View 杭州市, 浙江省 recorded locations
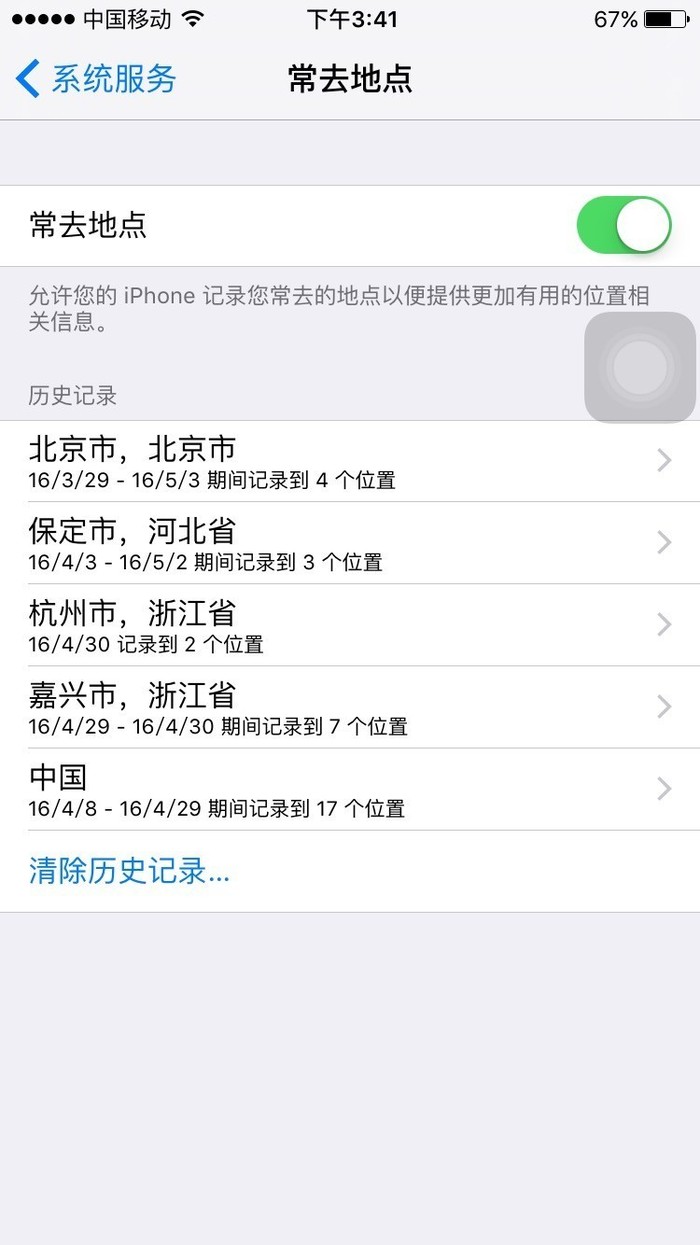Image resolution: width=700 pixels, height=1245 pixels. point(350,625)
